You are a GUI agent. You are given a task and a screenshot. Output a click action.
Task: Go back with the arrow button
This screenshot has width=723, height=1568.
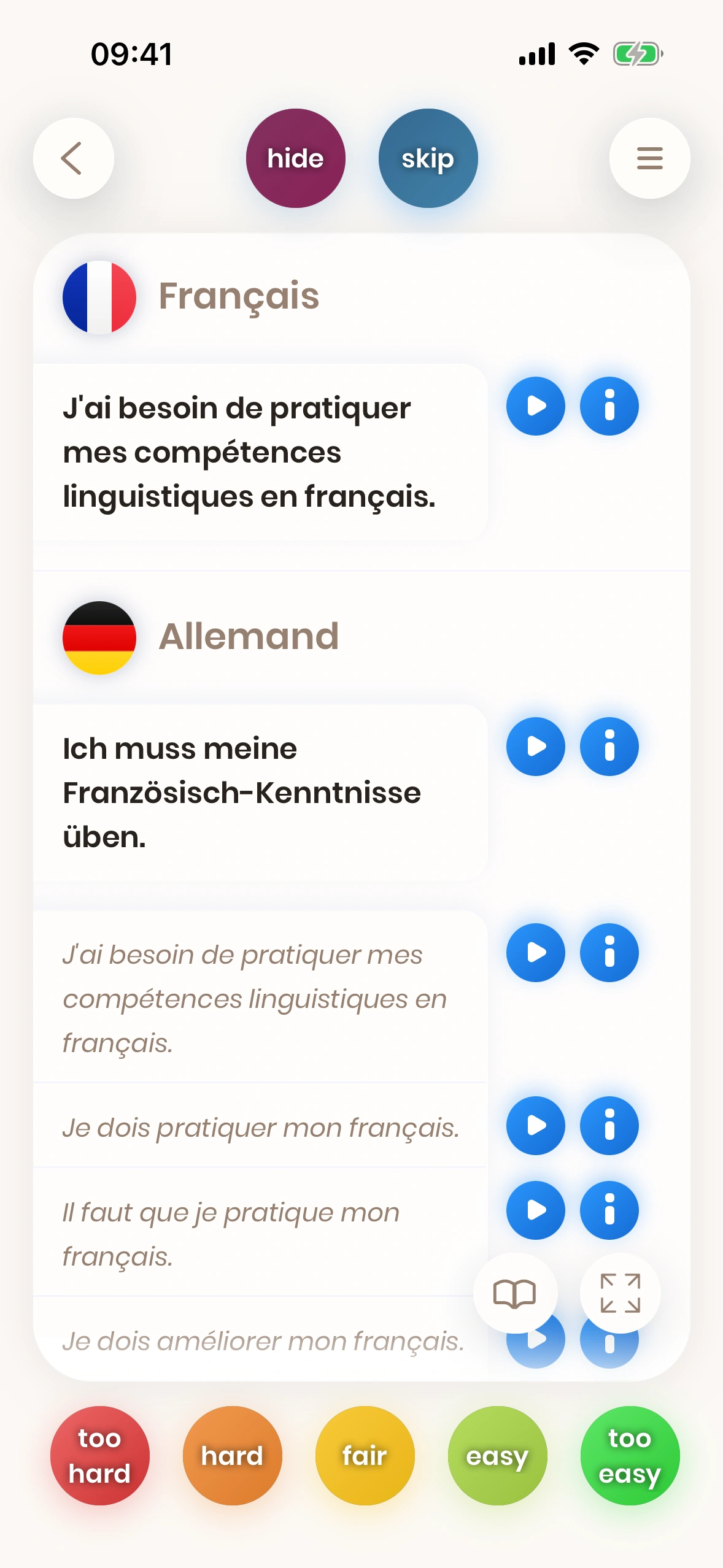coord(73,158)
